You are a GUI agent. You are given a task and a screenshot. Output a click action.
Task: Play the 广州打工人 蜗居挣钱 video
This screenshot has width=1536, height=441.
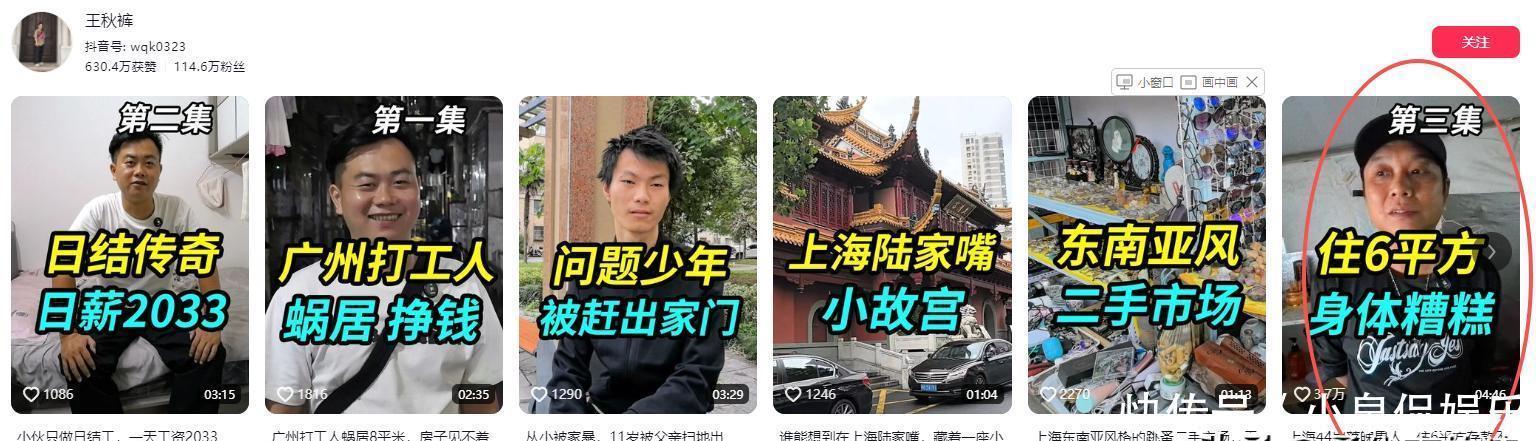coord(384,255)
